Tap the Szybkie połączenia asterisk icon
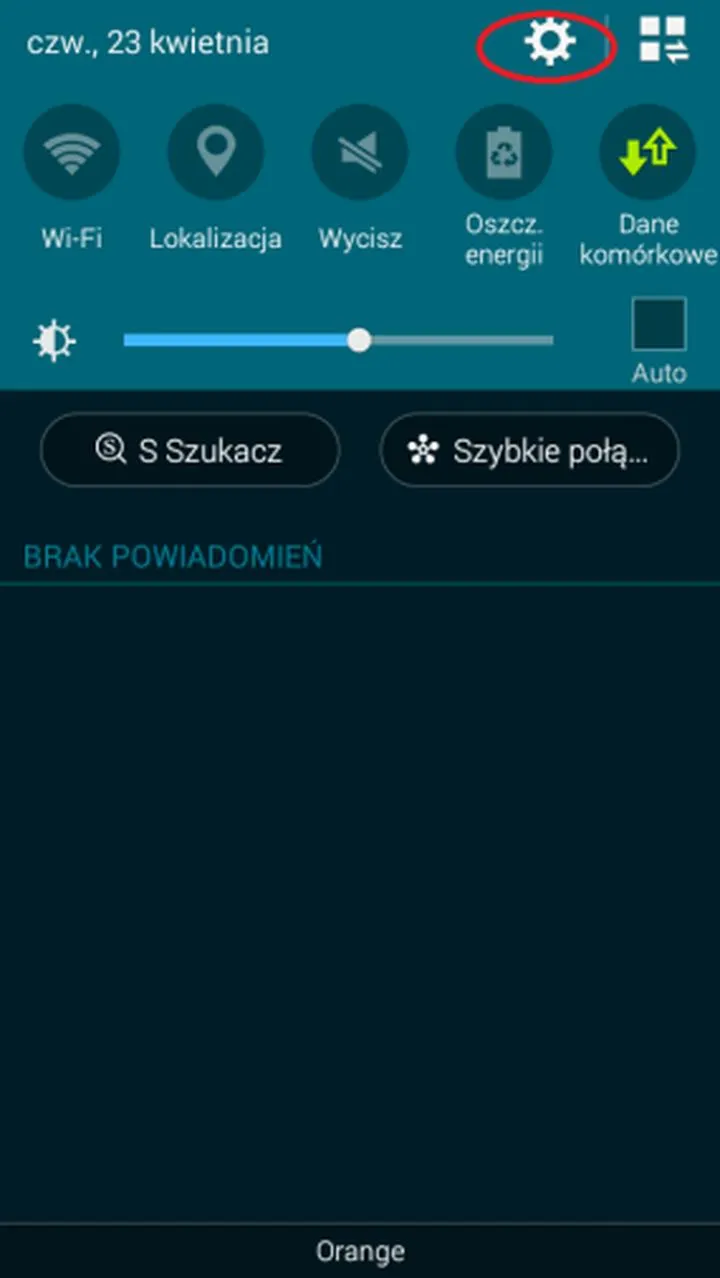720x1278 pixels. tap(425, 451)
